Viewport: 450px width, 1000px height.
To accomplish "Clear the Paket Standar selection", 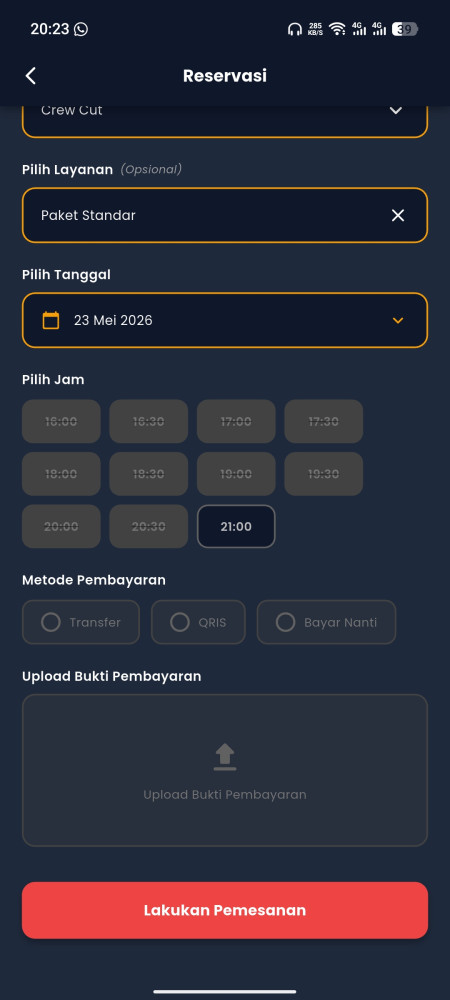I will 398,216.
